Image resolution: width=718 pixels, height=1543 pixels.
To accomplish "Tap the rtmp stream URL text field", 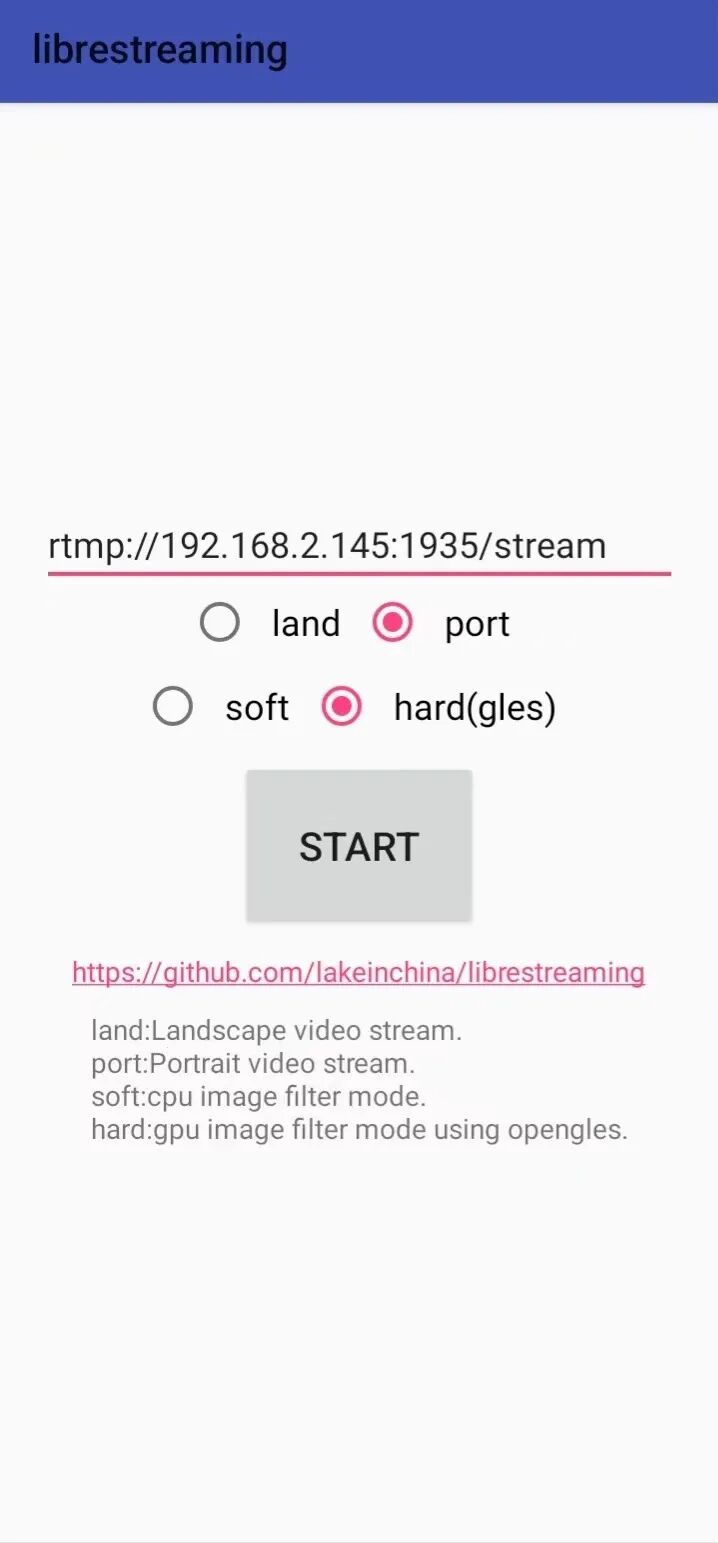I will [358, 546].
